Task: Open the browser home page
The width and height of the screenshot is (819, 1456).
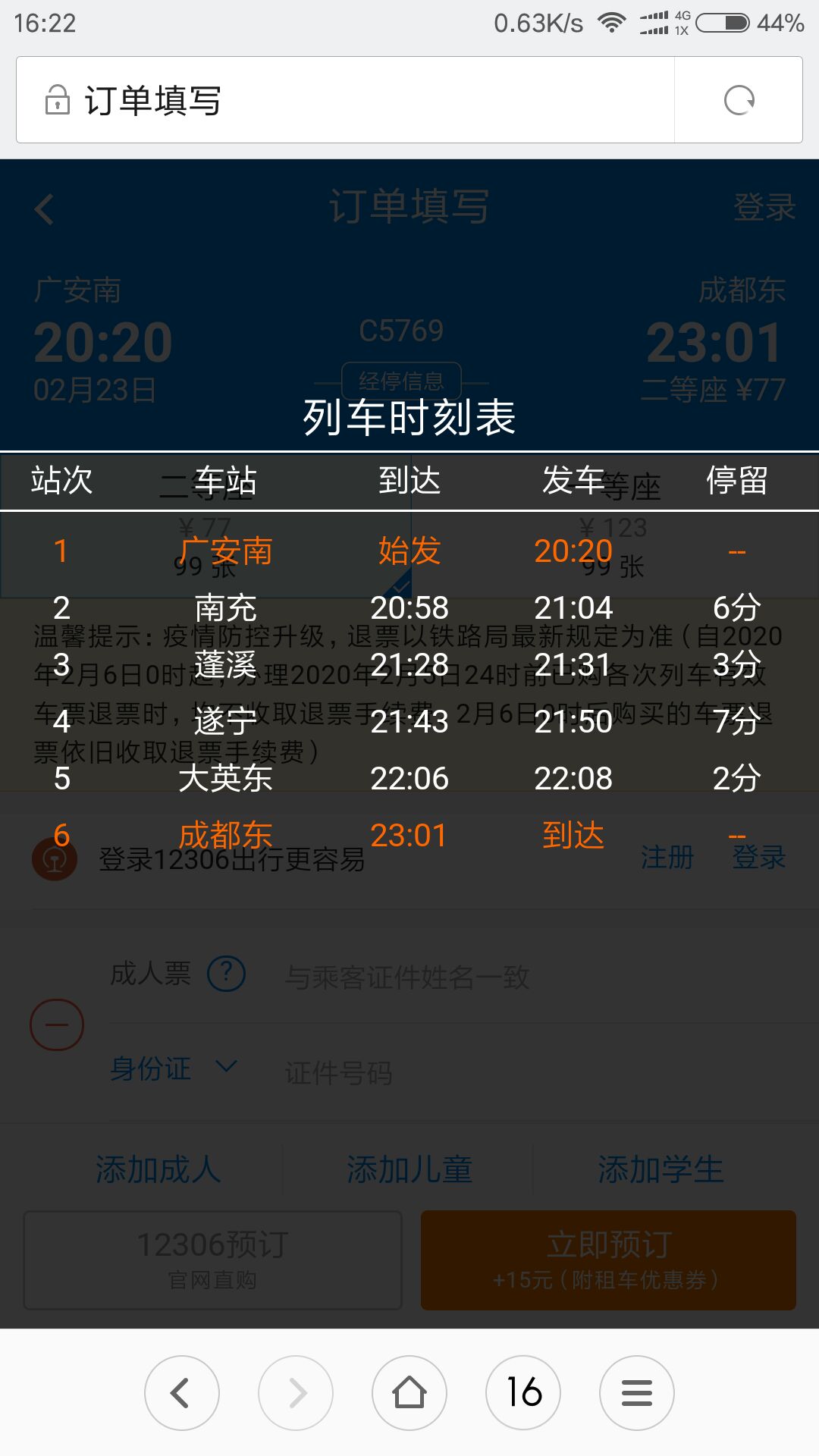Action: [409, 1393]
